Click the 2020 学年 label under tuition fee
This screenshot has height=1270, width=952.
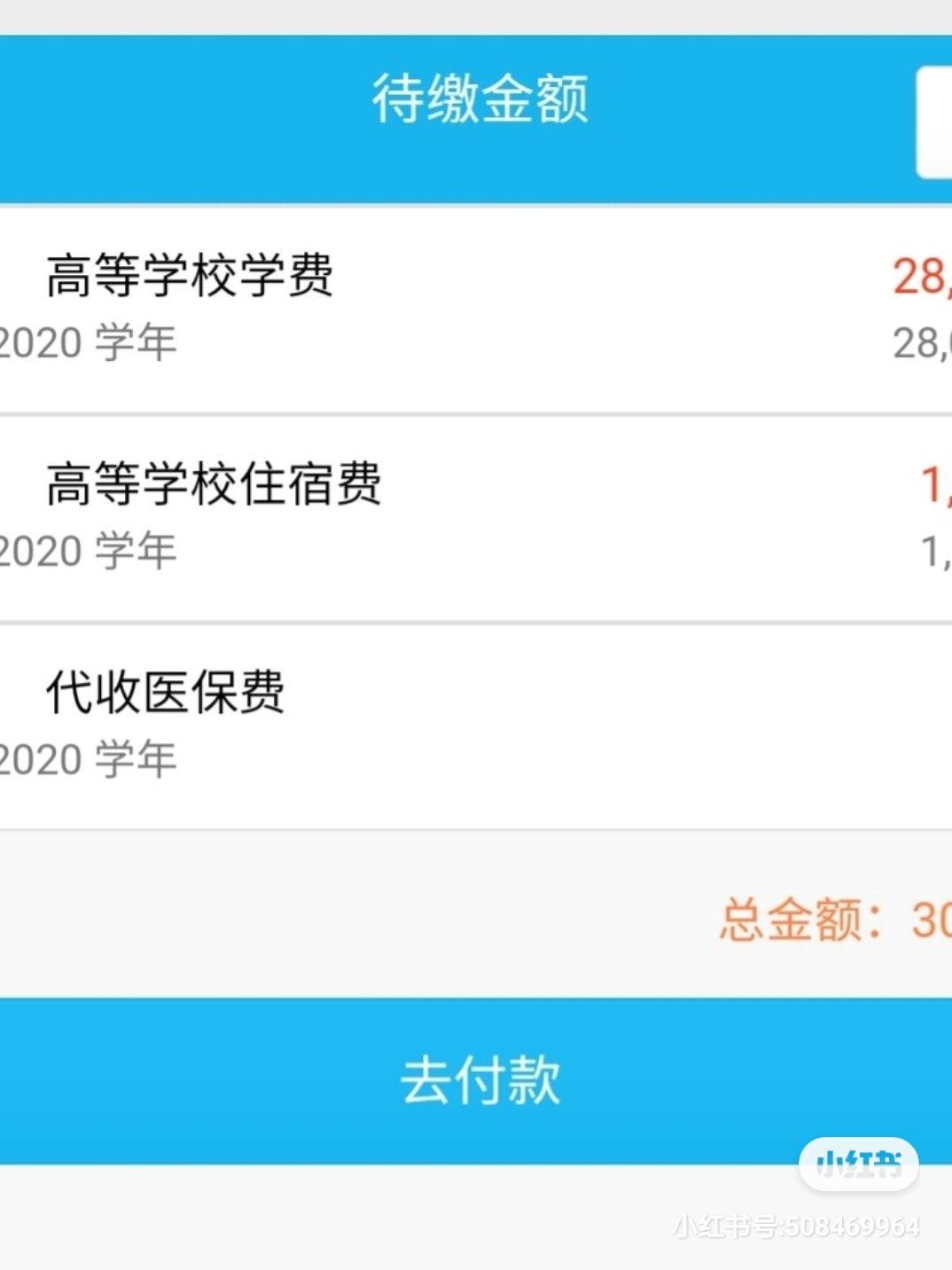coord(89,345)
